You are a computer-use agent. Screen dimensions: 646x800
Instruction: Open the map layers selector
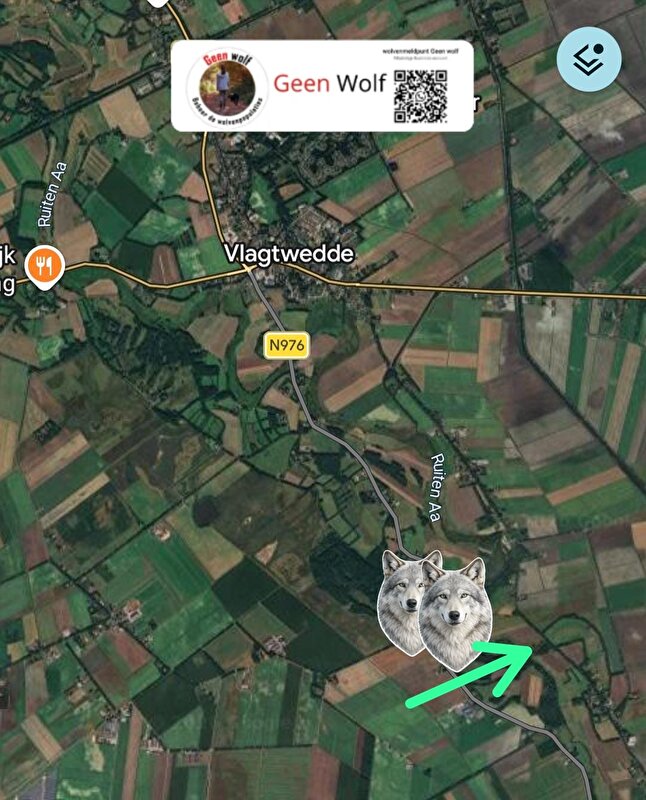coord(589,59)
